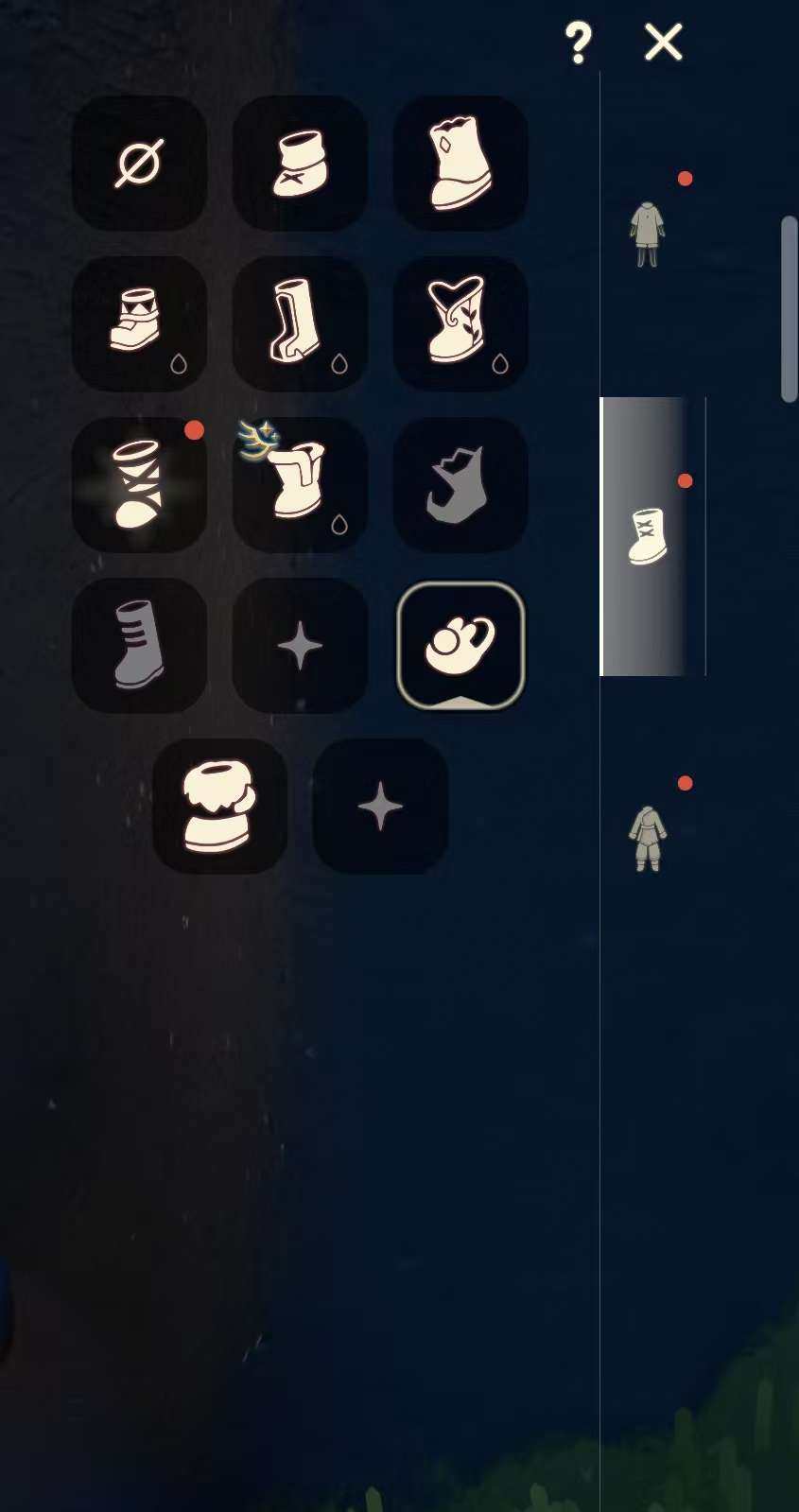Select the no-shoes empty option
Screen dimensions: 799x1512
[139, 164]
